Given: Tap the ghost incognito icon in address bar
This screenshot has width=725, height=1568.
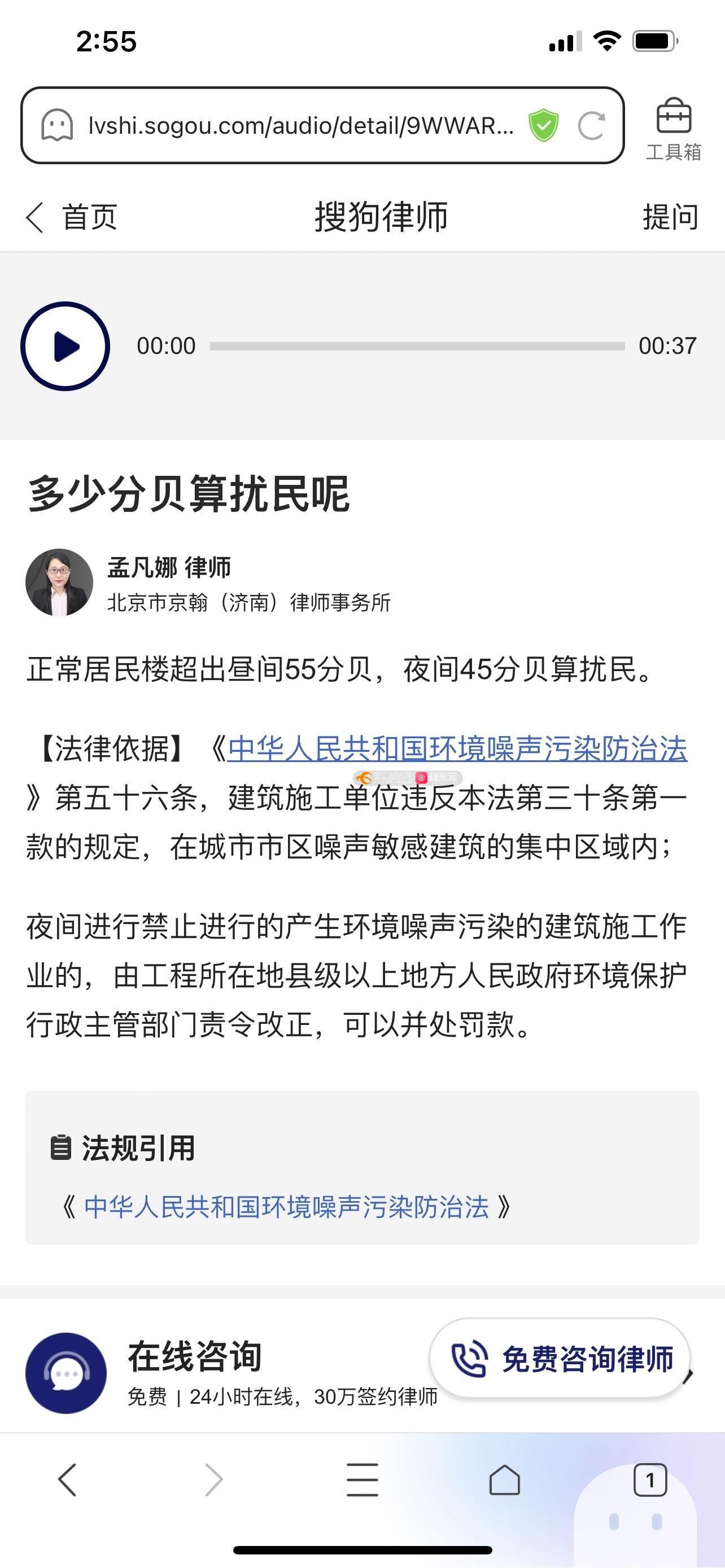Looking at the screenshot, I should (57, 125).
